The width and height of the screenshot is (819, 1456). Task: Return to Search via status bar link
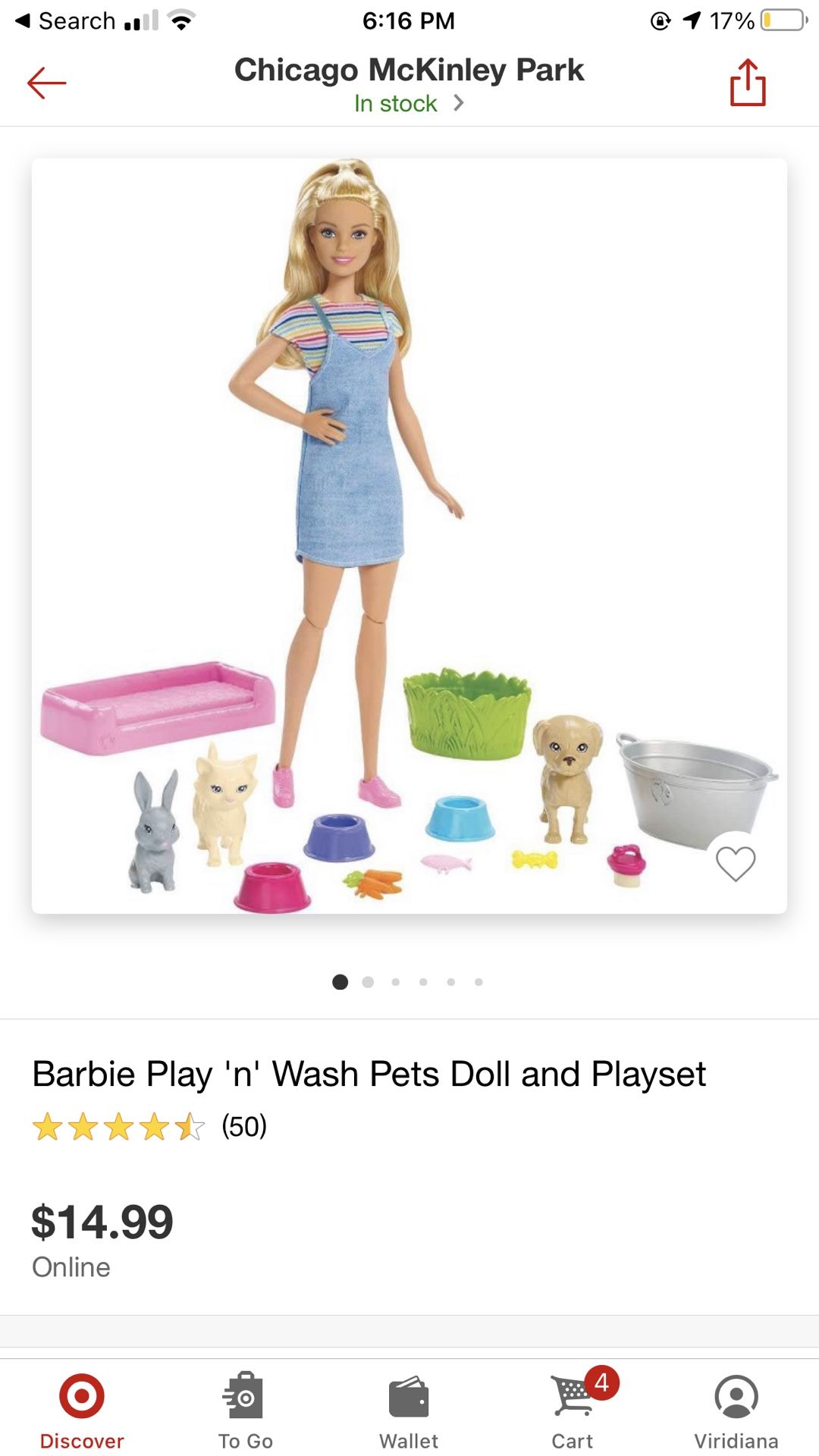pyautogui.click(x=65, y=20)
